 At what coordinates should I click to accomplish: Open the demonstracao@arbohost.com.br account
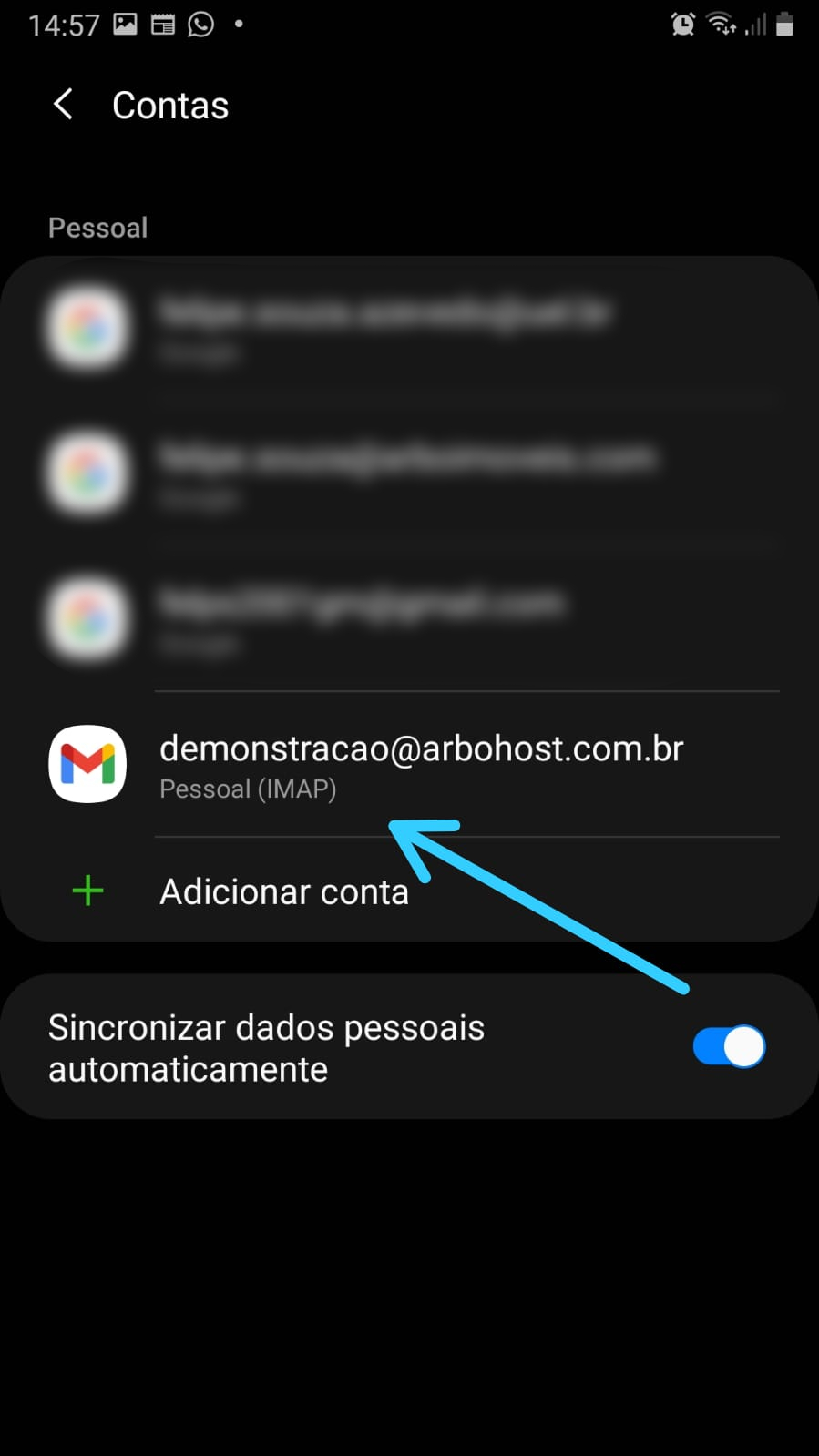point(410,765)
